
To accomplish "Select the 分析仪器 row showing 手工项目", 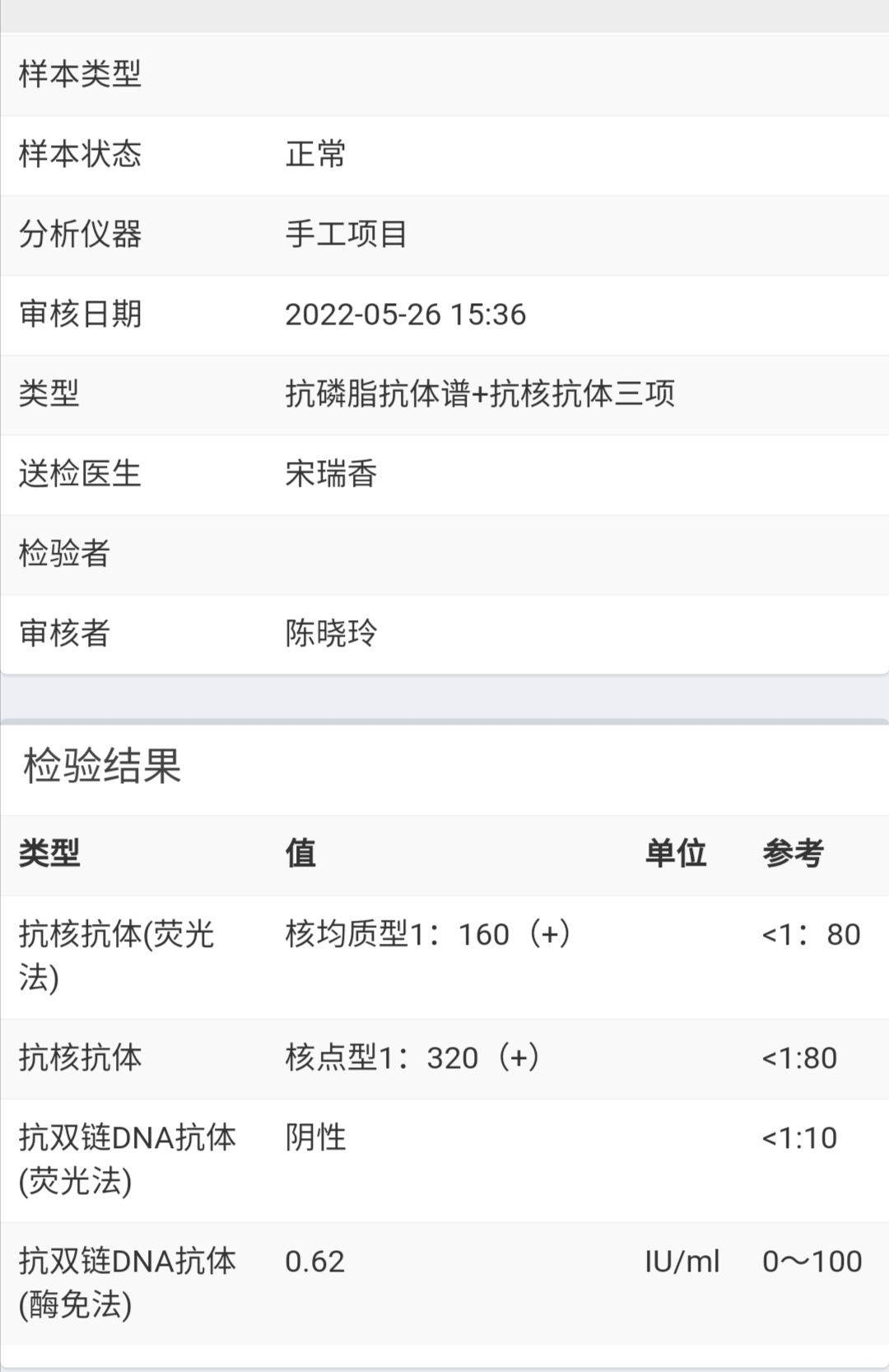I will tap(347, 235).
